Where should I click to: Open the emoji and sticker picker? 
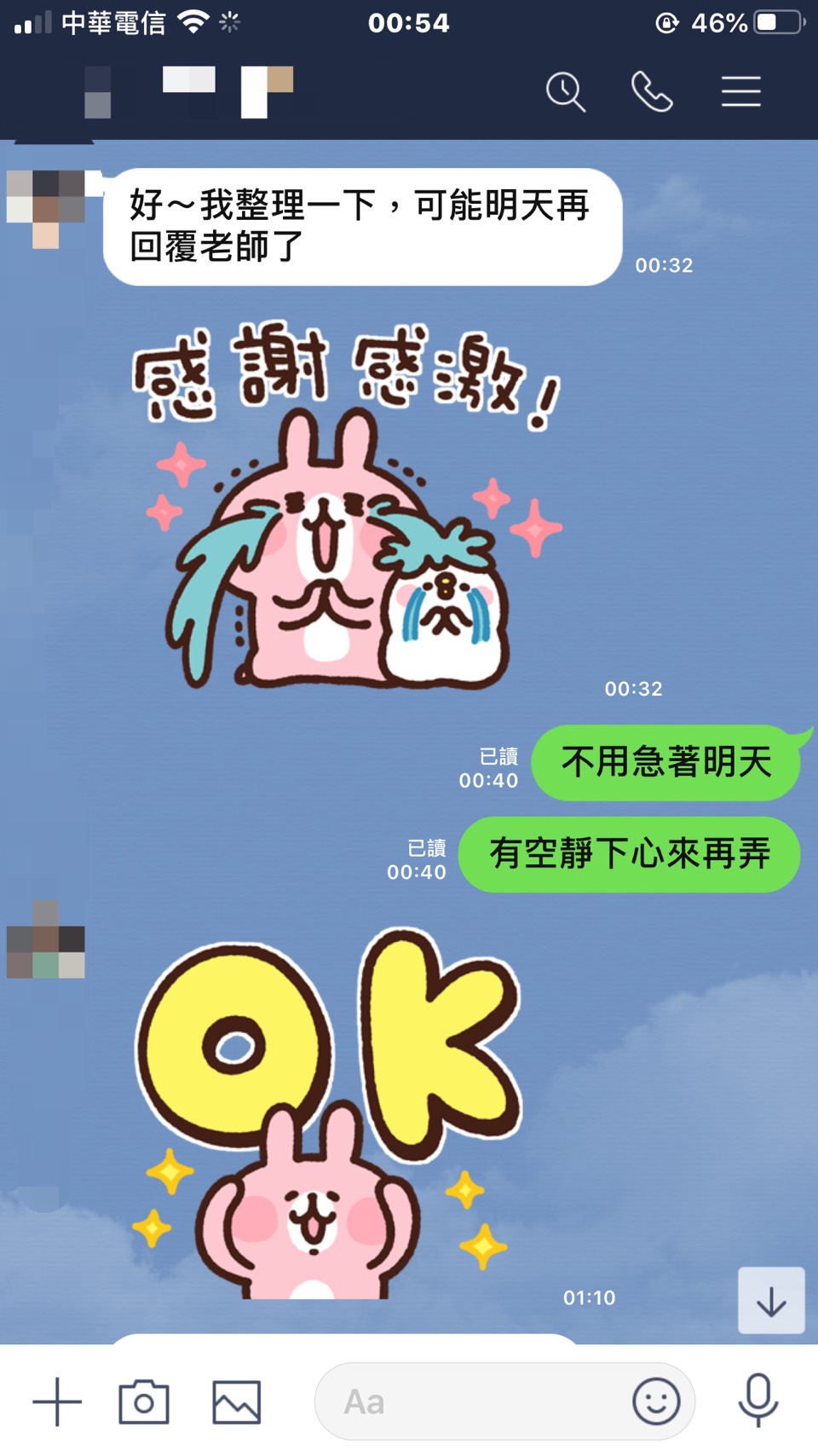656,1401
